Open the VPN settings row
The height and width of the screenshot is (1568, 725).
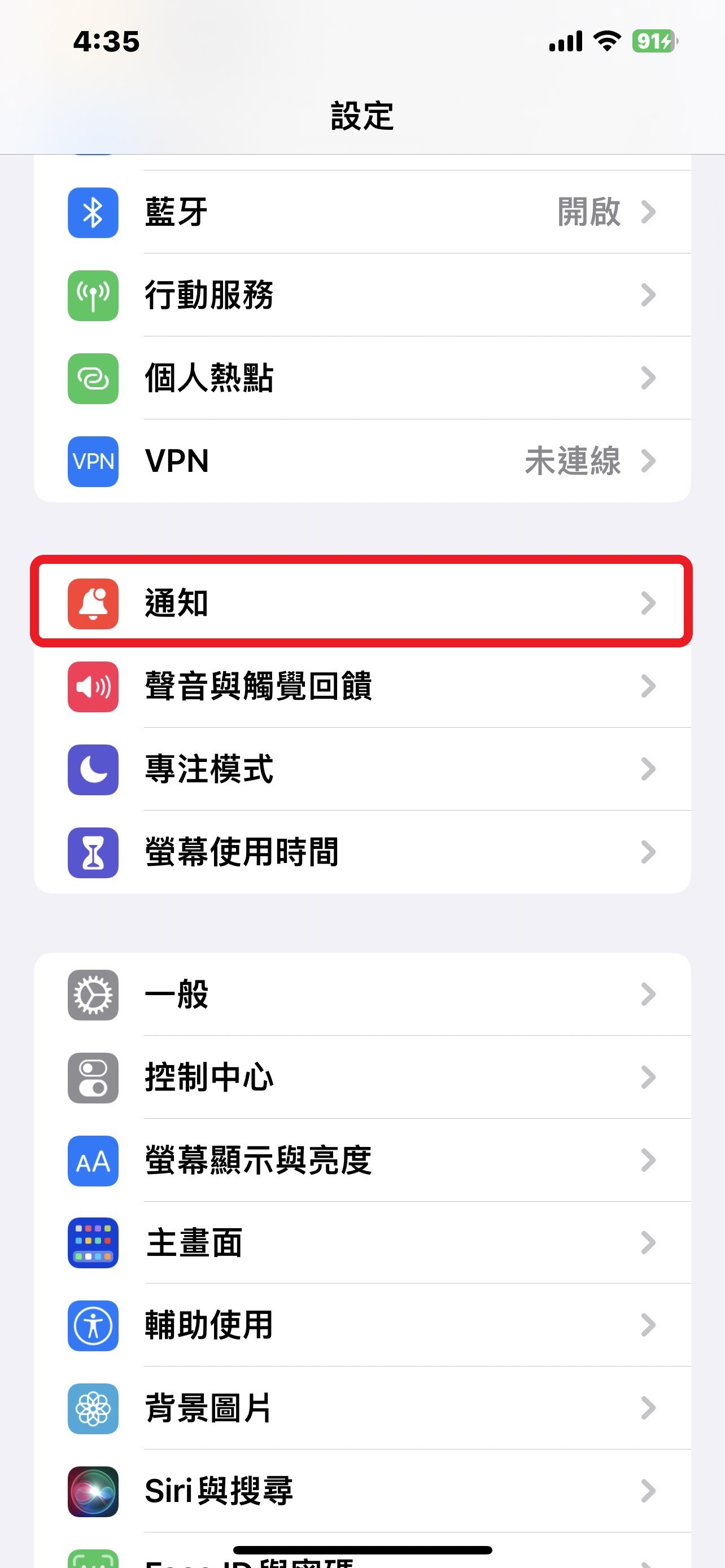361,461
